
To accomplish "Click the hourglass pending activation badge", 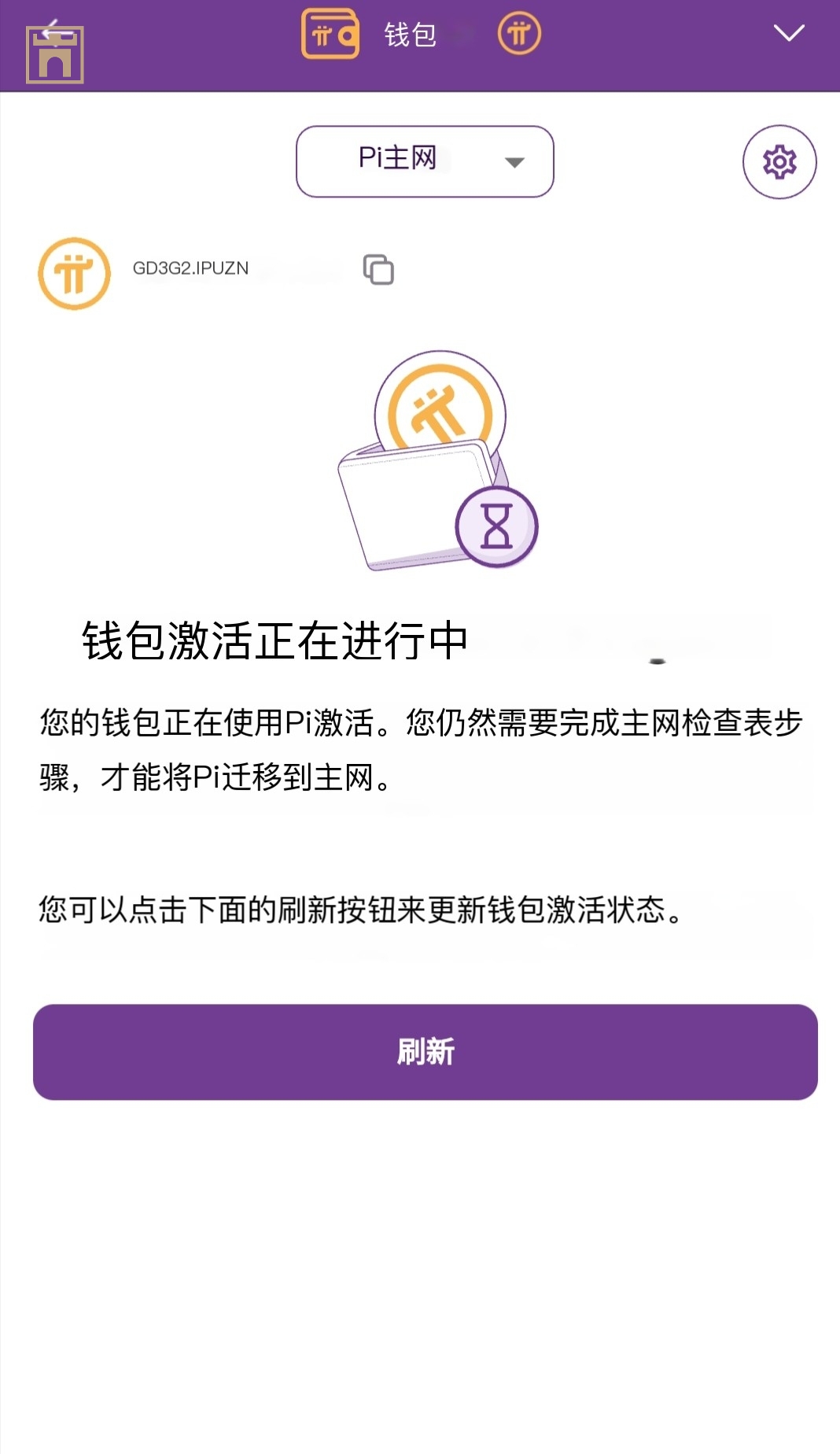I will tap(497, 526).
